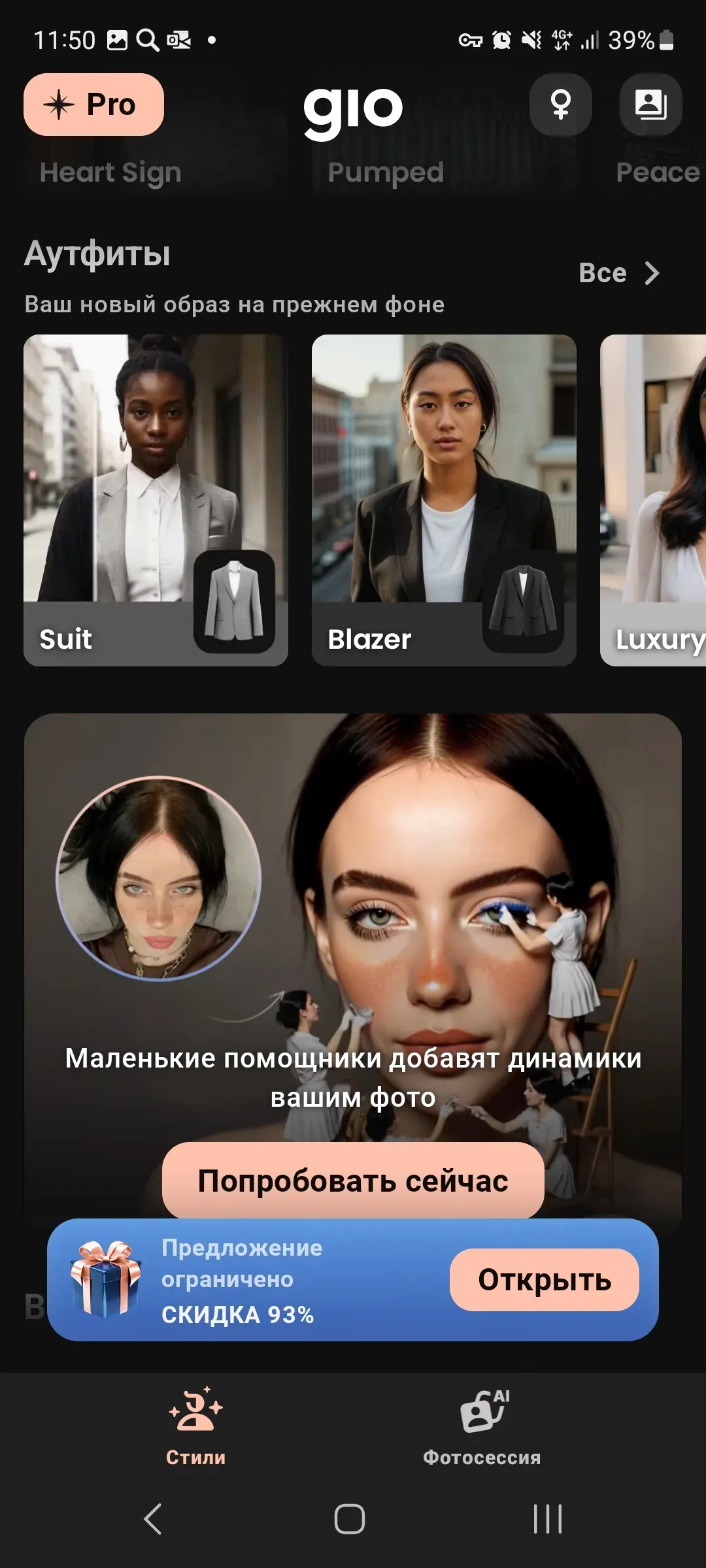The image size is (706, 1568).
Task: Open the Heart Sign style card
Action: pos(110,172)
